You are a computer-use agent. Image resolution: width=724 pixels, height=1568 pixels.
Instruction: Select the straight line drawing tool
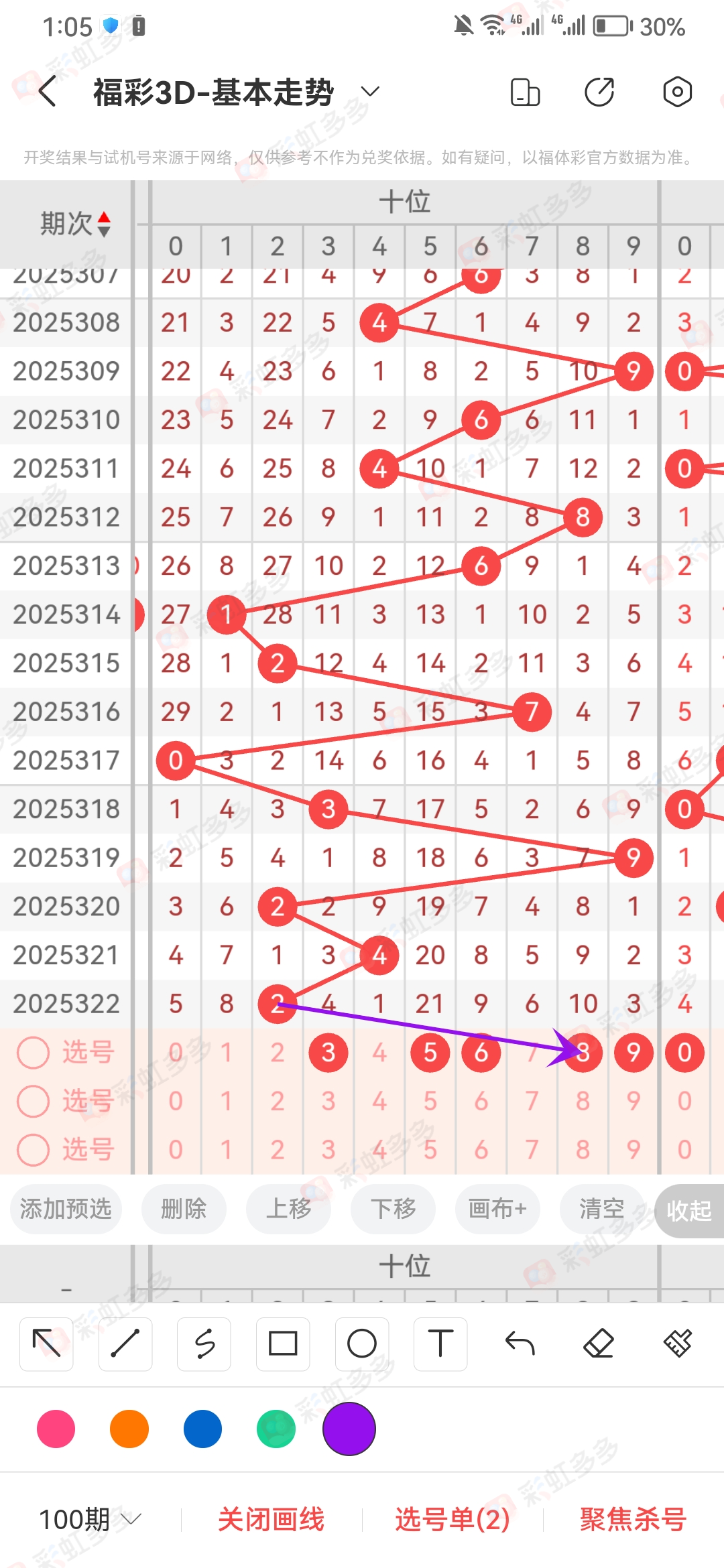pos(125,1344)
